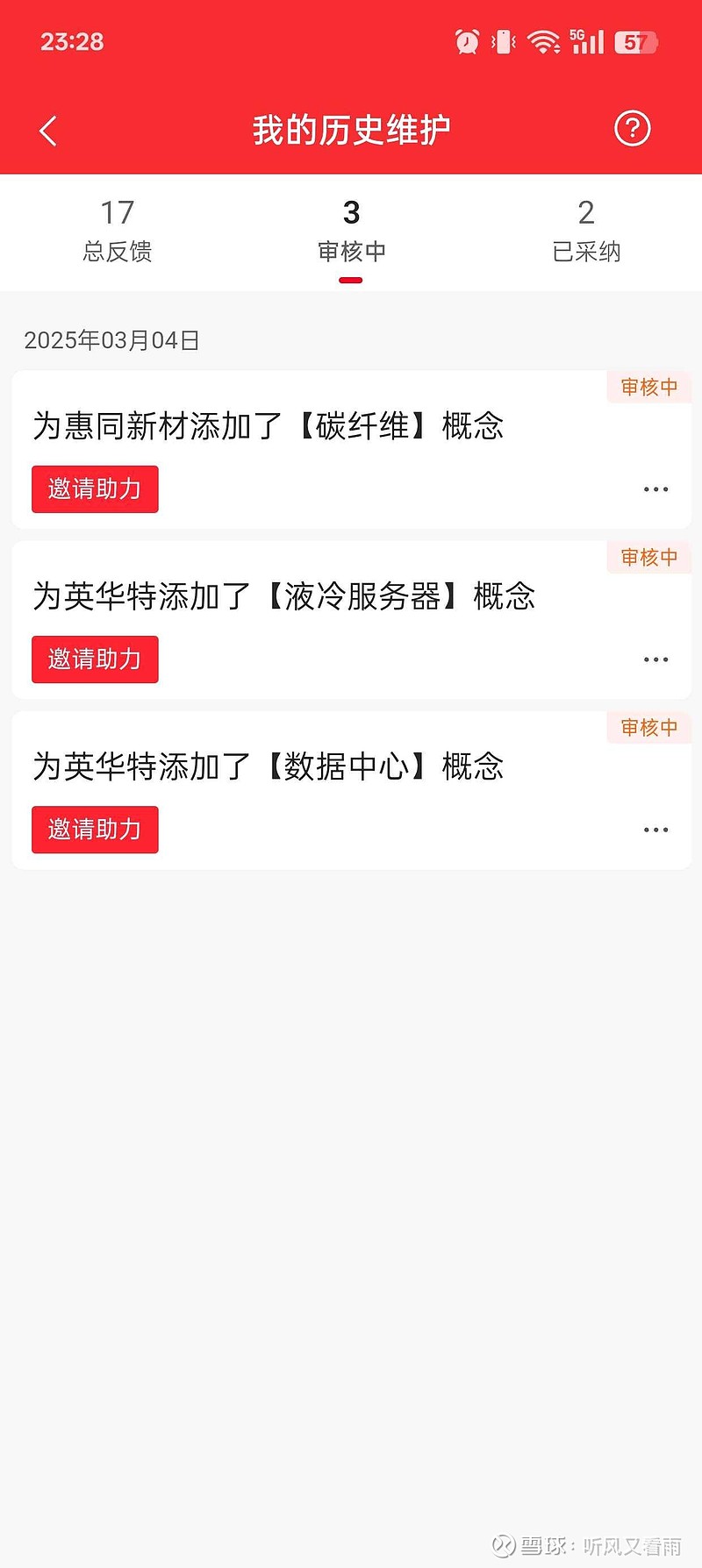Open more options on the 液冷服务器 card
The image size is (702, 1568).
coord(655,659)
